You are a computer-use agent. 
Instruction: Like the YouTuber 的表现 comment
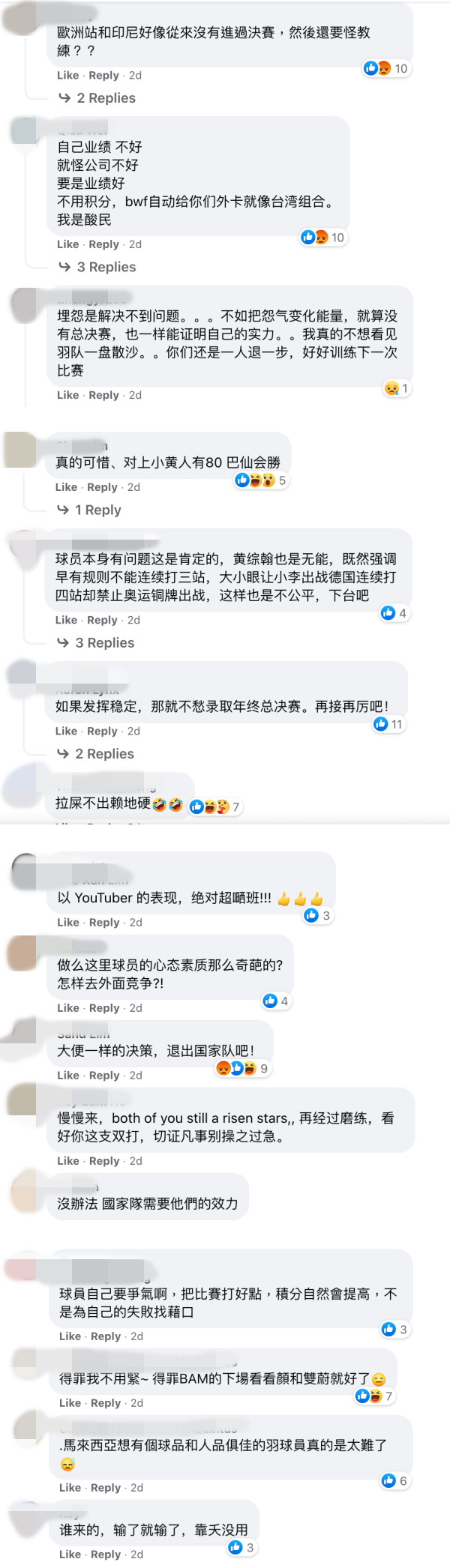(68, 923)
